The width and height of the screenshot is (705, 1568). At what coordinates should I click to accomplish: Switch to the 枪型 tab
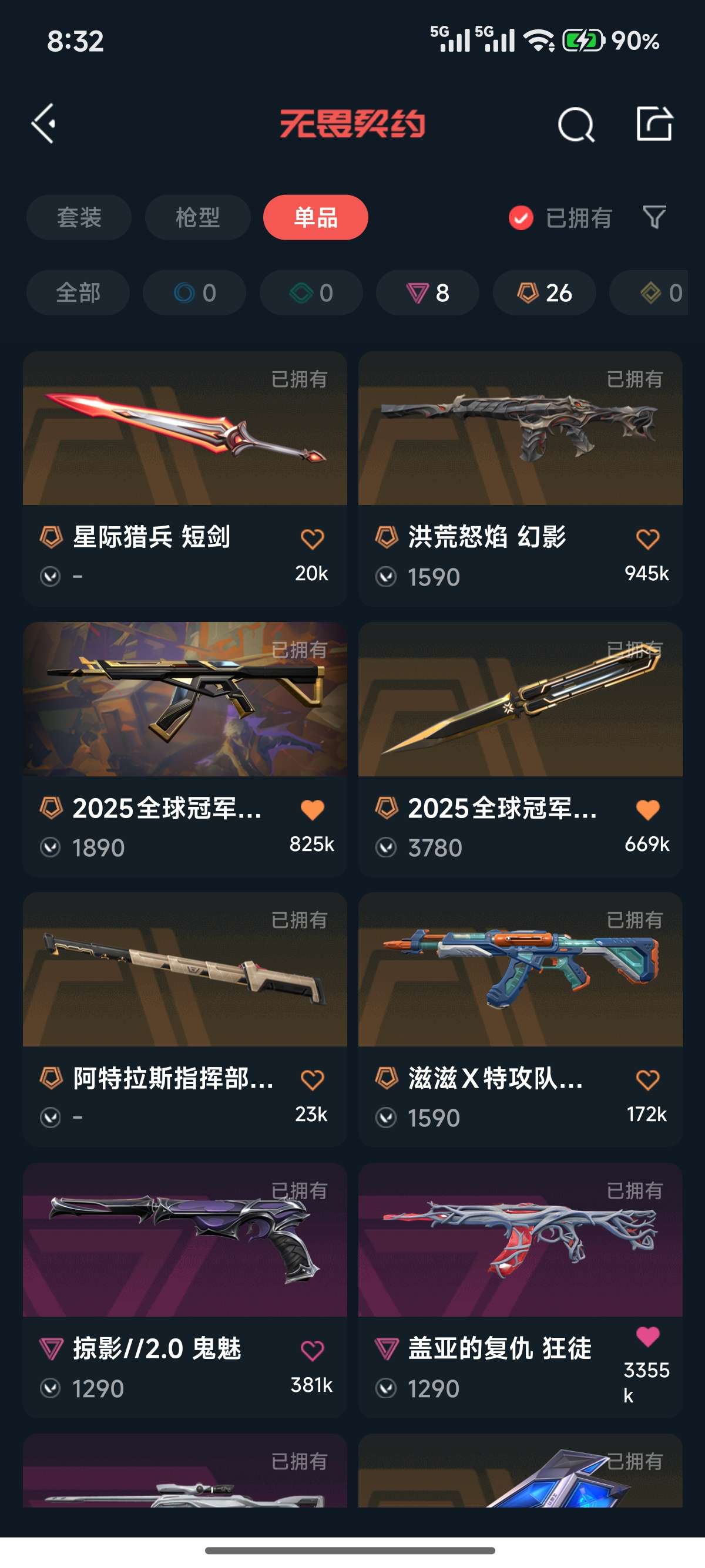pyautogui.click(x=197, y=217)
